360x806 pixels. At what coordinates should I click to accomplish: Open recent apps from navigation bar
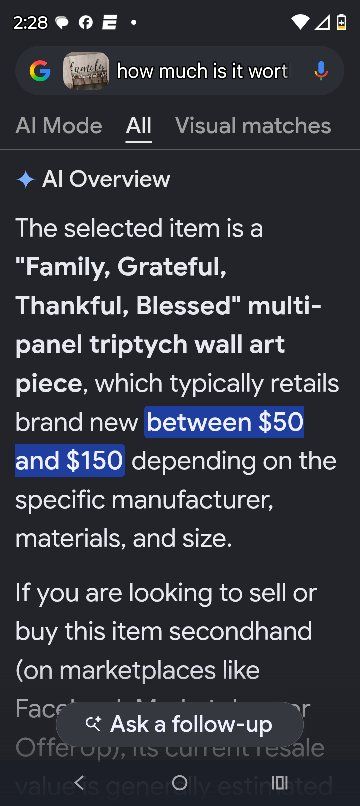(279, 783)
